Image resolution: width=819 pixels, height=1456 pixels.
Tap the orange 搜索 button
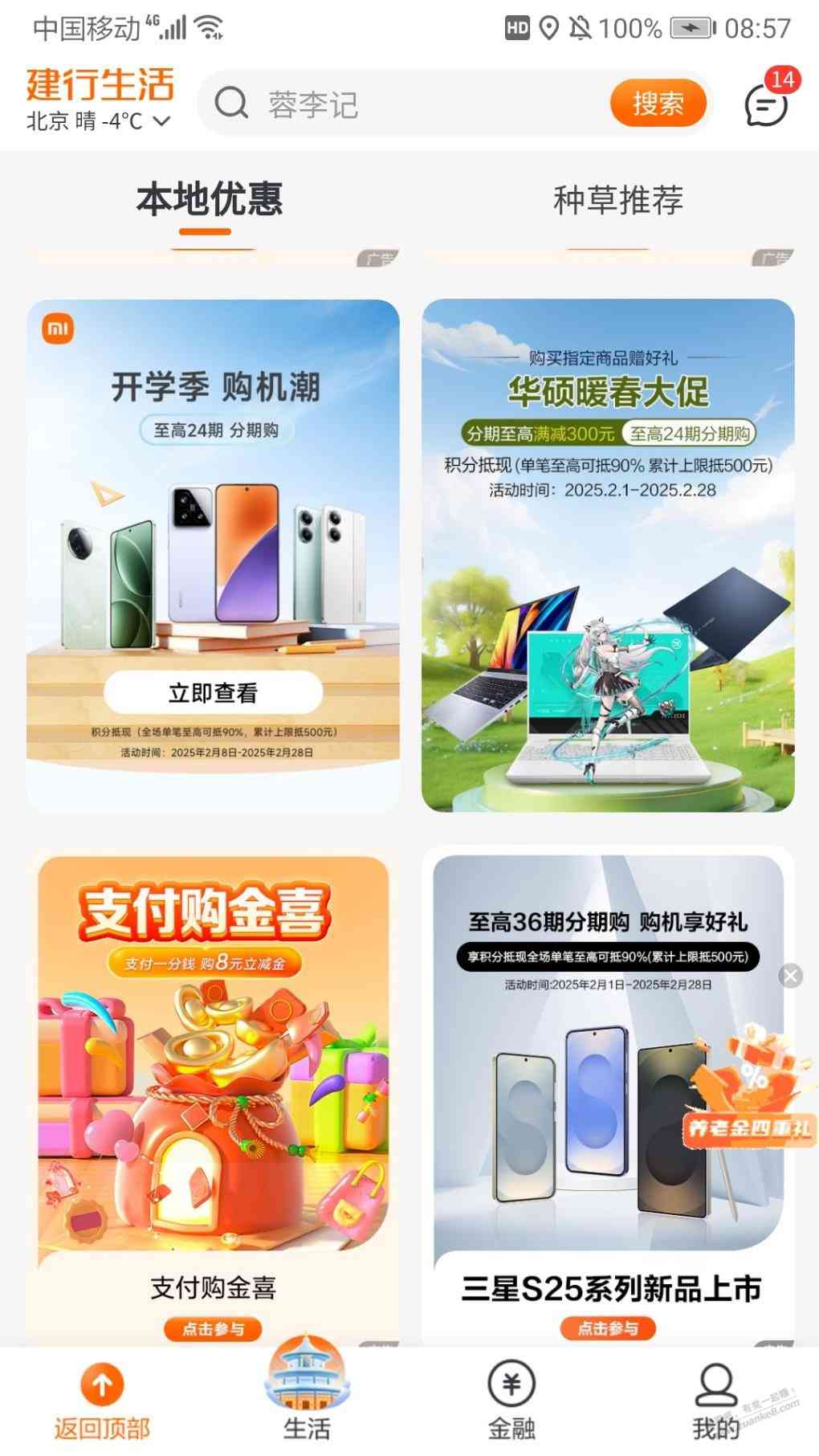pos(658,103)
